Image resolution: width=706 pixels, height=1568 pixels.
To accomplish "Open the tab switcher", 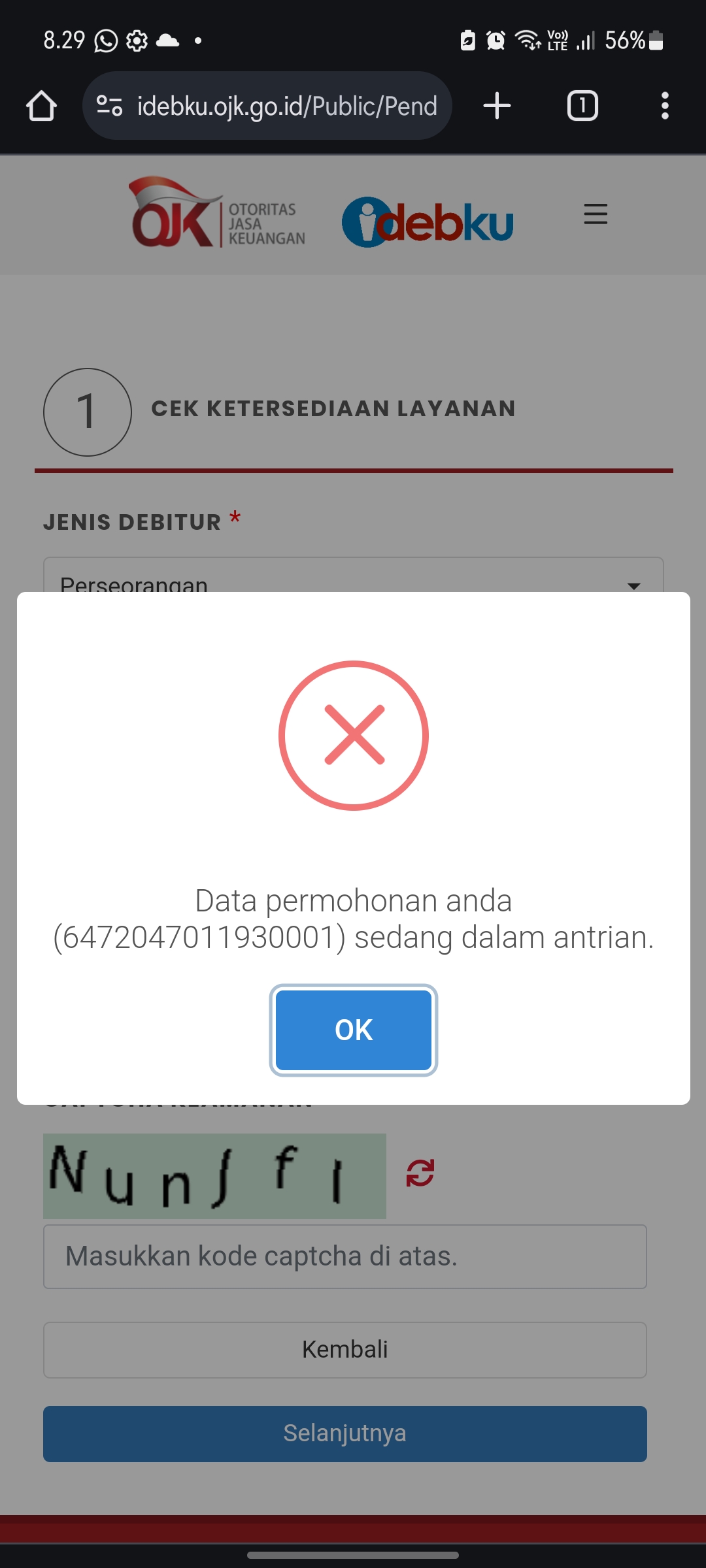I will [x=582, y=106].
